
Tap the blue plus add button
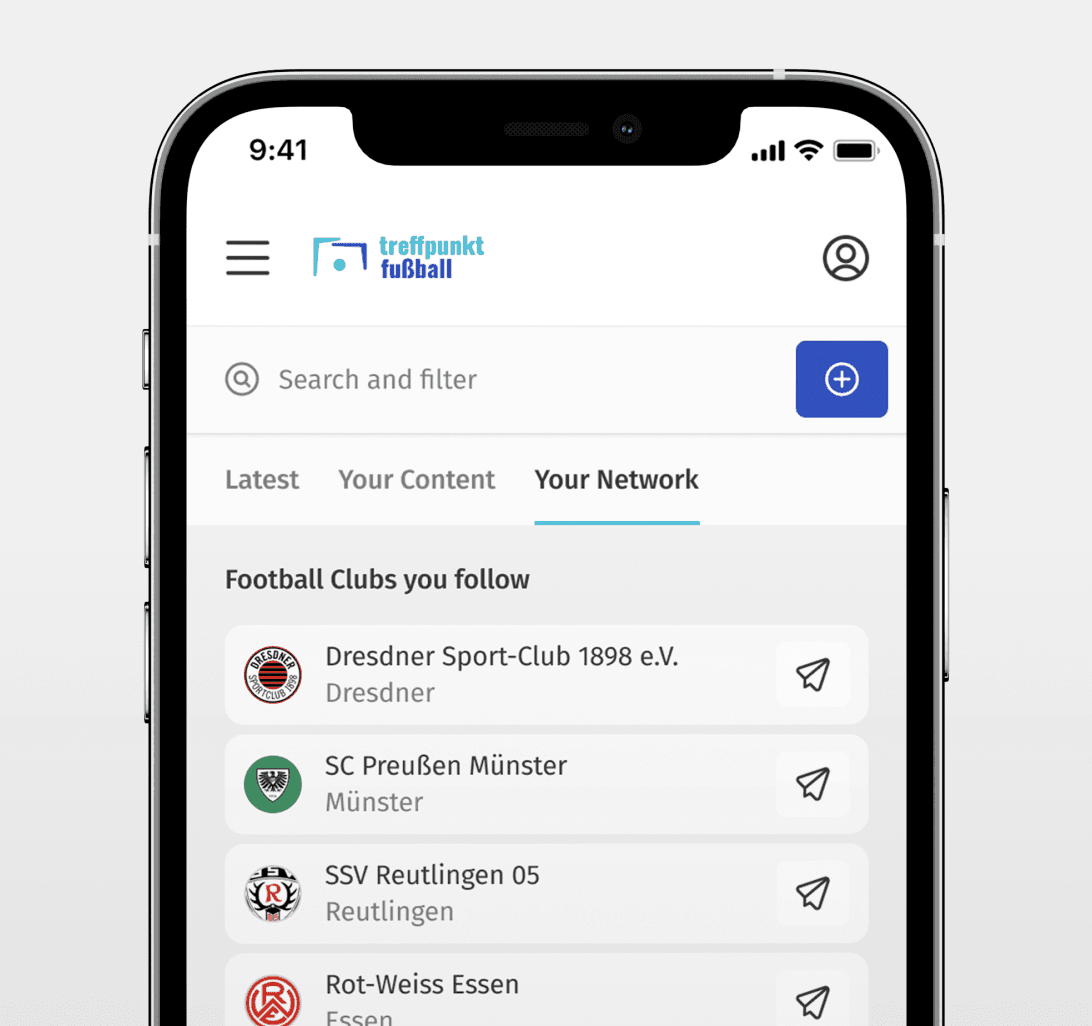click(841, 379)
